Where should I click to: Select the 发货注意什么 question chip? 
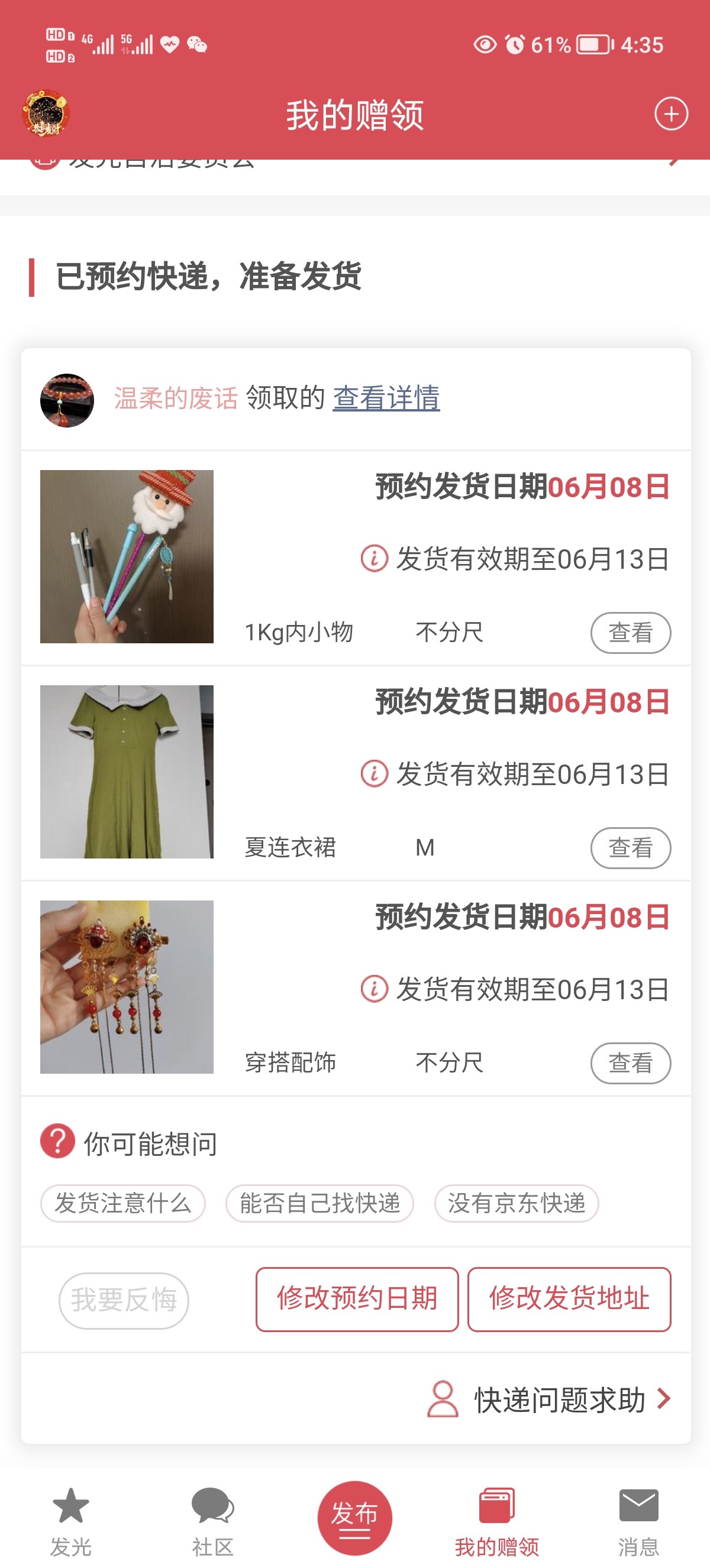(x=123, y=1203)
